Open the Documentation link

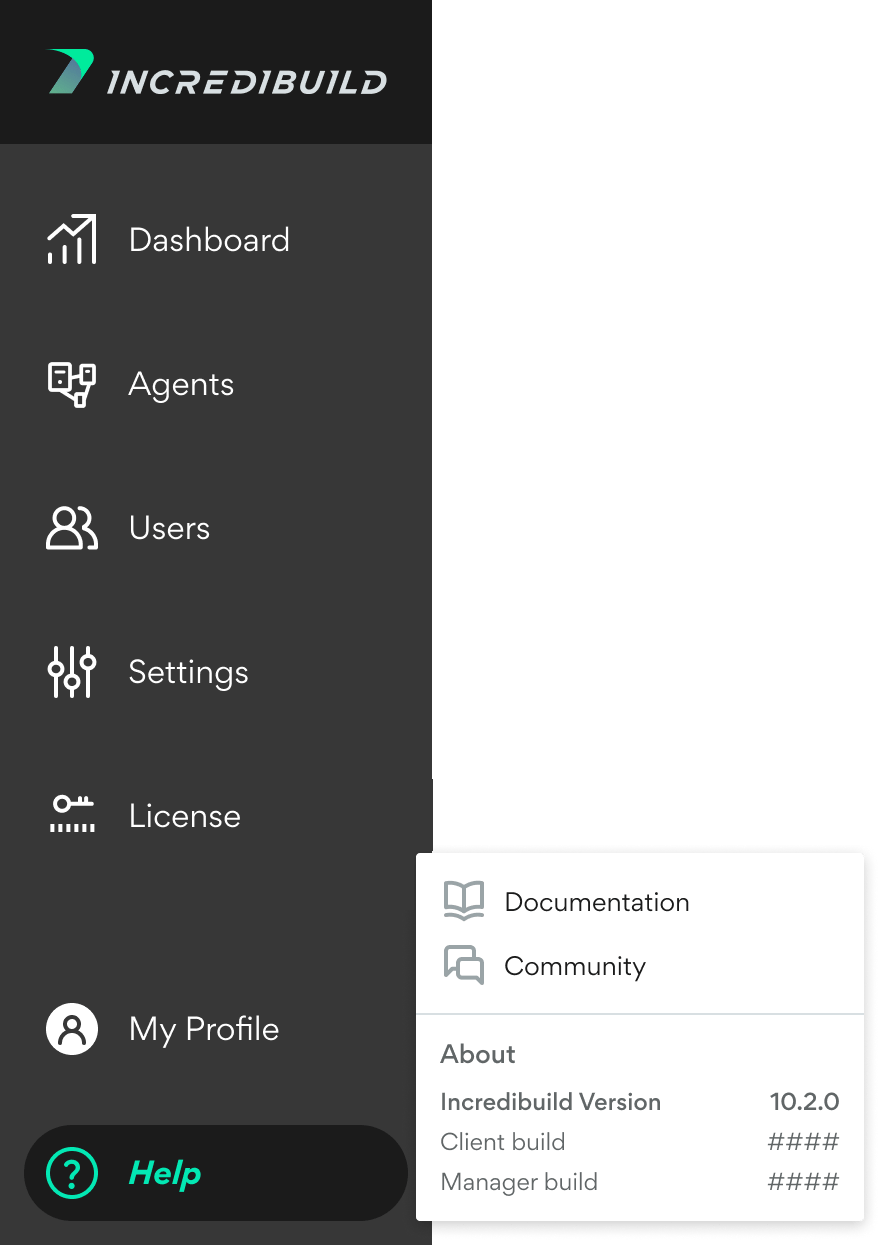[x=567, y=902]
